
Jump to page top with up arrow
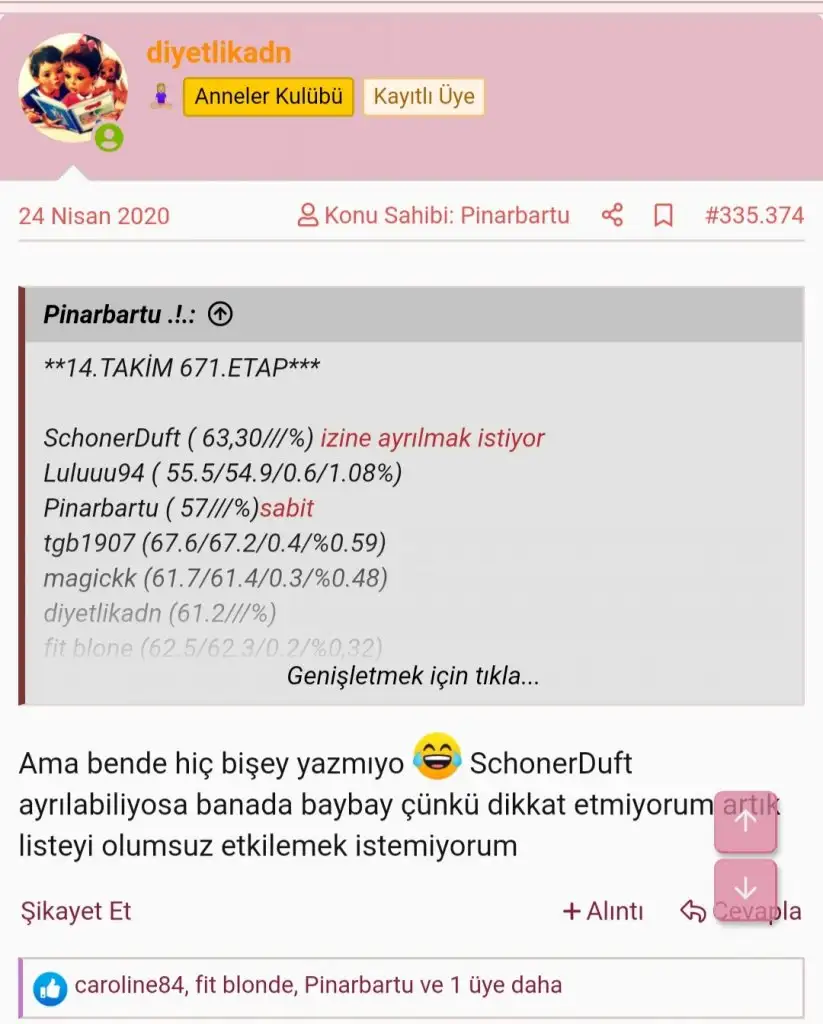coord(745,821)
